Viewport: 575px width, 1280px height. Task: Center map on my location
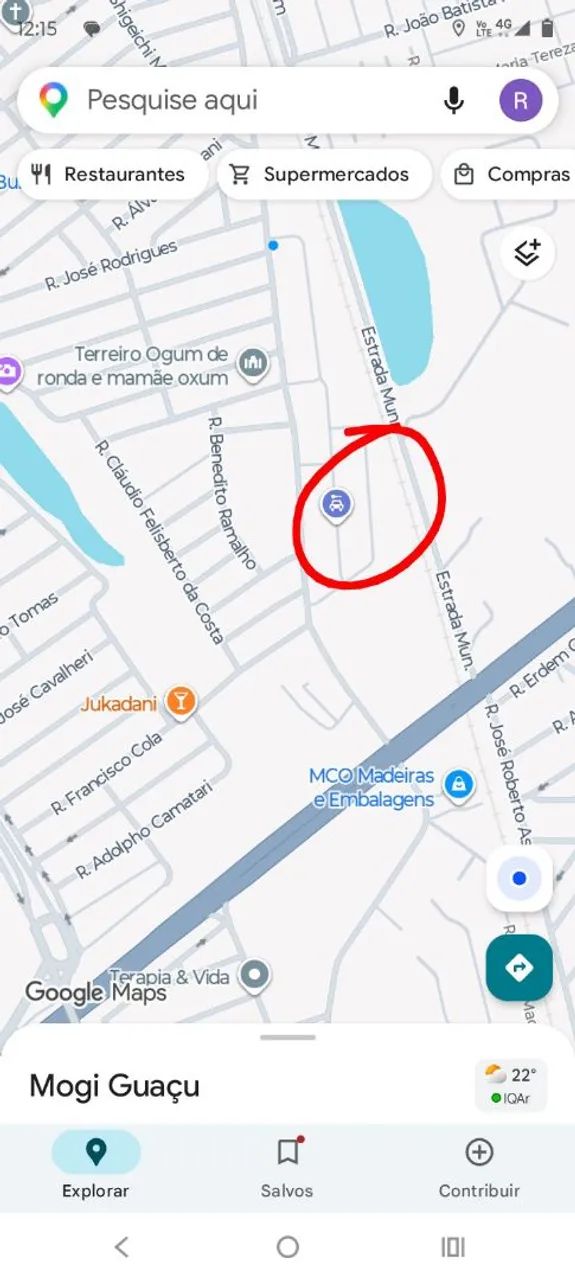click(x=519, y=879)
